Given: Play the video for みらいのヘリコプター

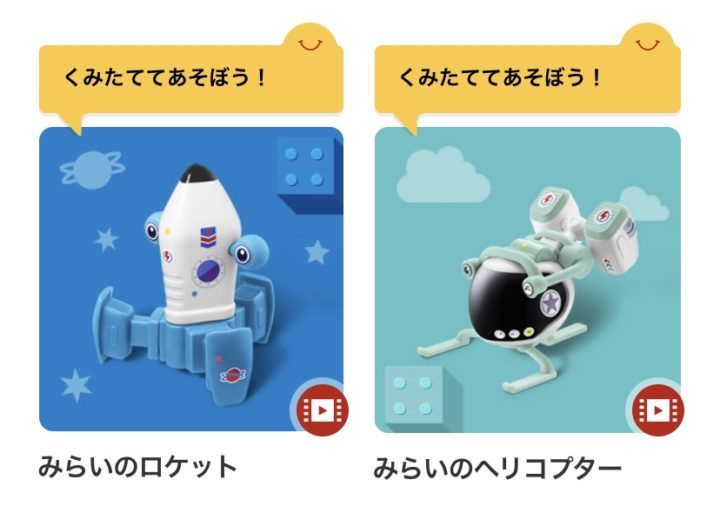Looking at the screenshot, I should (x=657, y=408).
